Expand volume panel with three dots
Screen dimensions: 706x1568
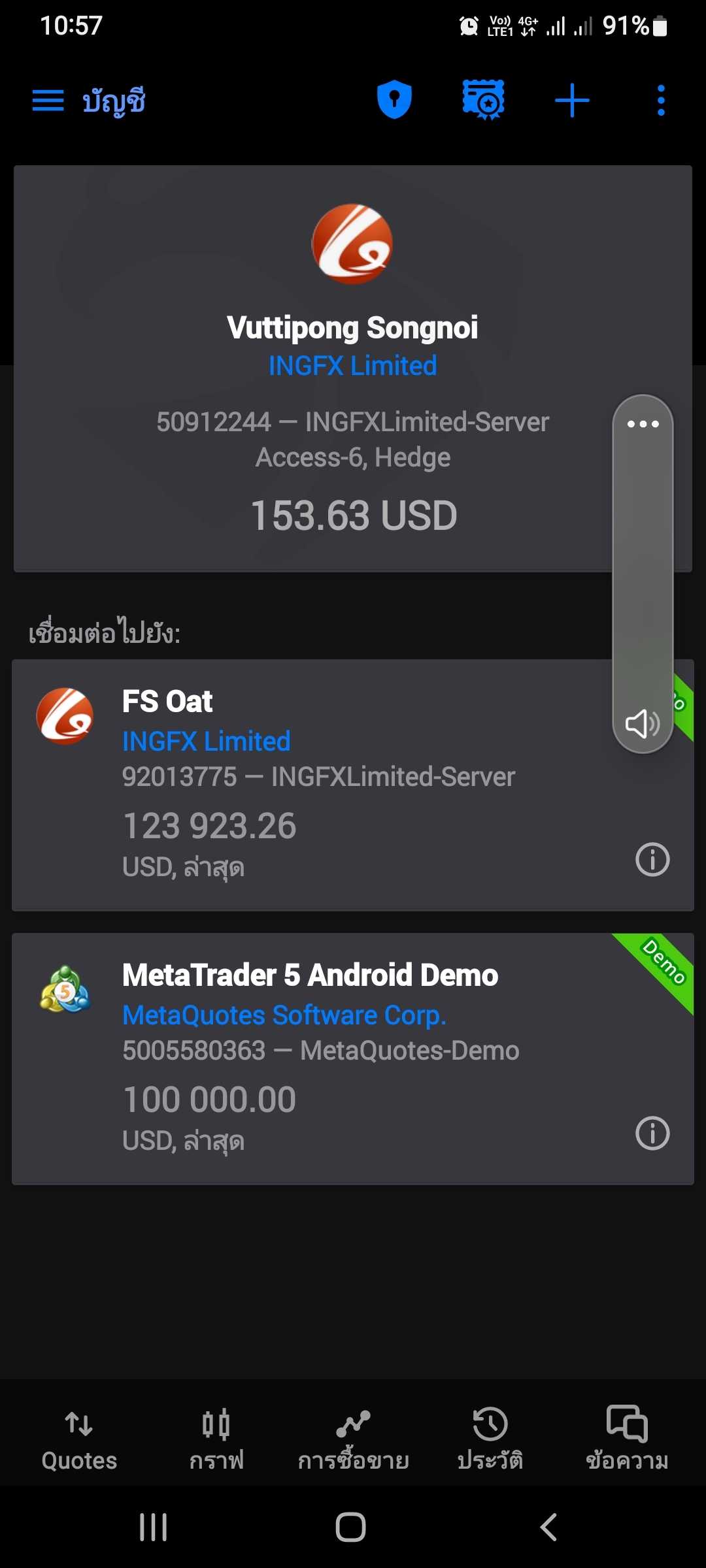(643, 424)
